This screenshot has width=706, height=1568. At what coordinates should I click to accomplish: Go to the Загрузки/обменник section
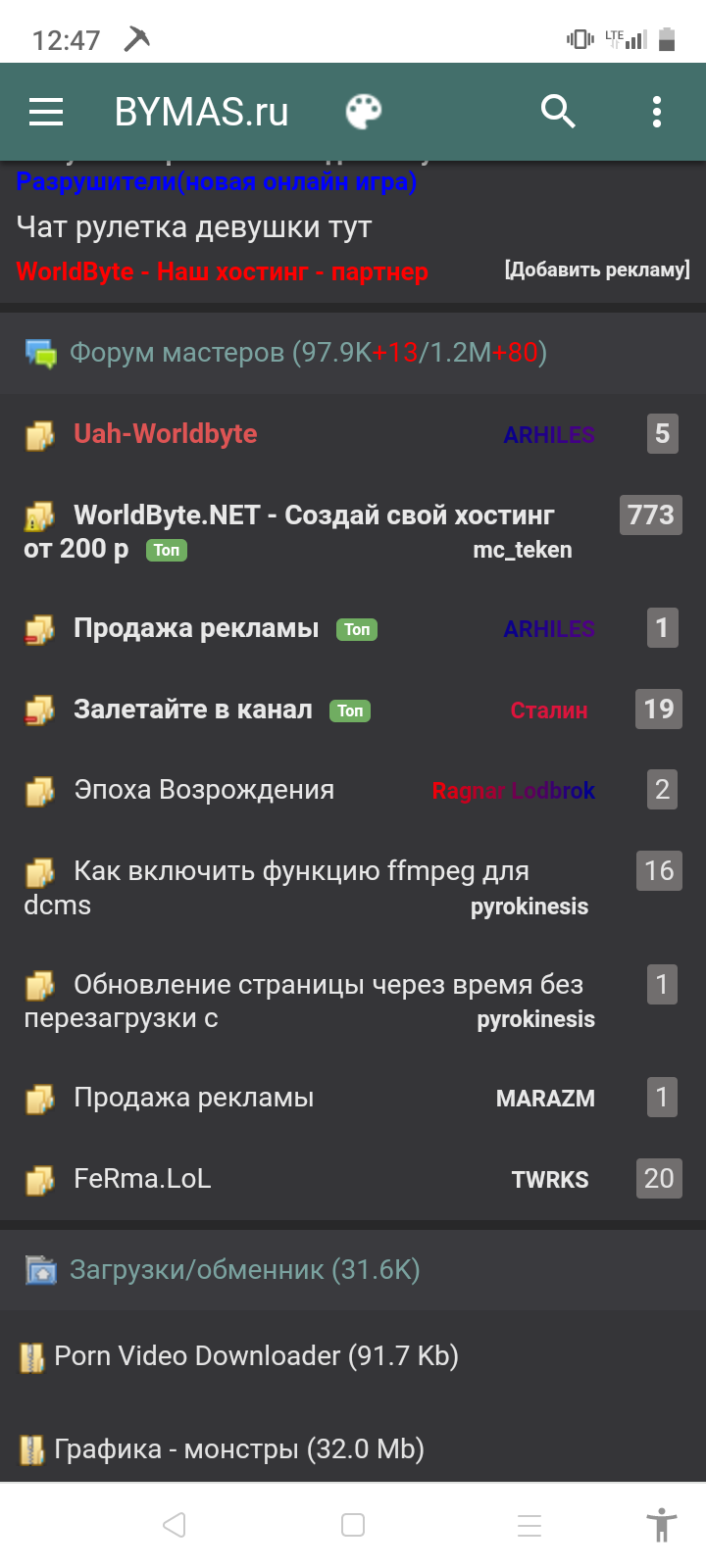click(x=244, y=1270)
